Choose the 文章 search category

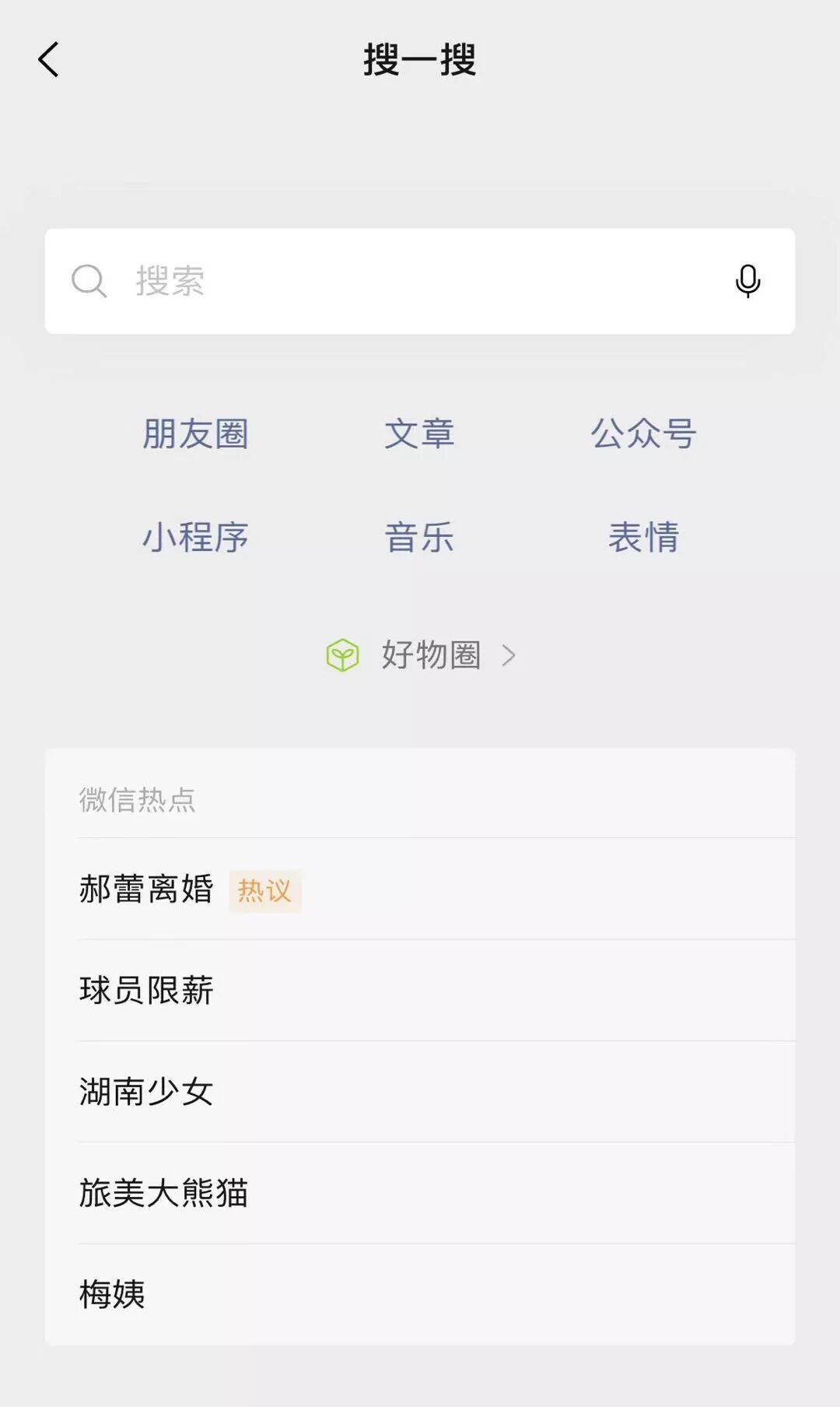tap(419, 433)
